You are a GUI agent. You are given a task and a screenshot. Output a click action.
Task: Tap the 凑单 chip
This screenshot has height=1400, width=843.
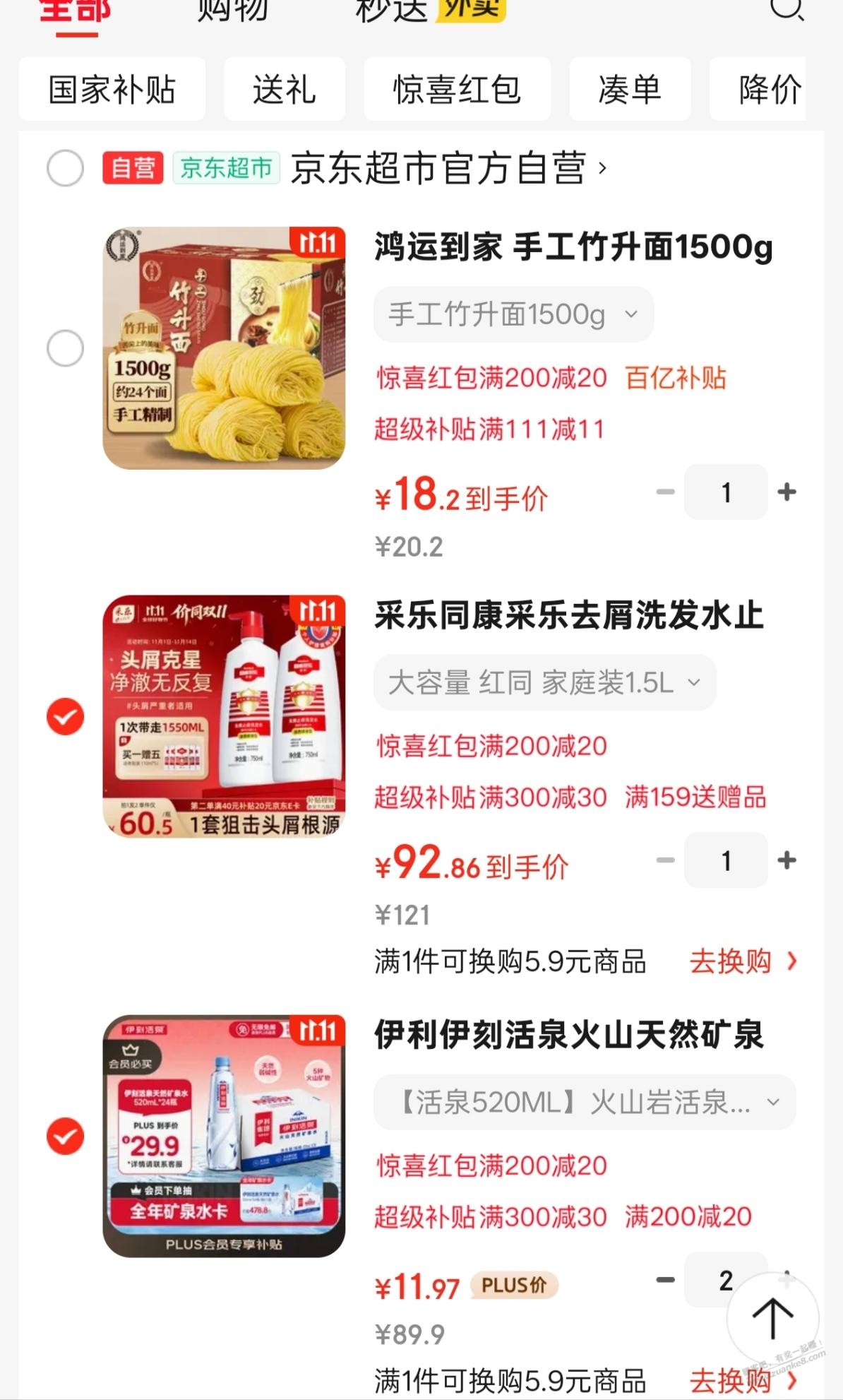pos(629,90)
